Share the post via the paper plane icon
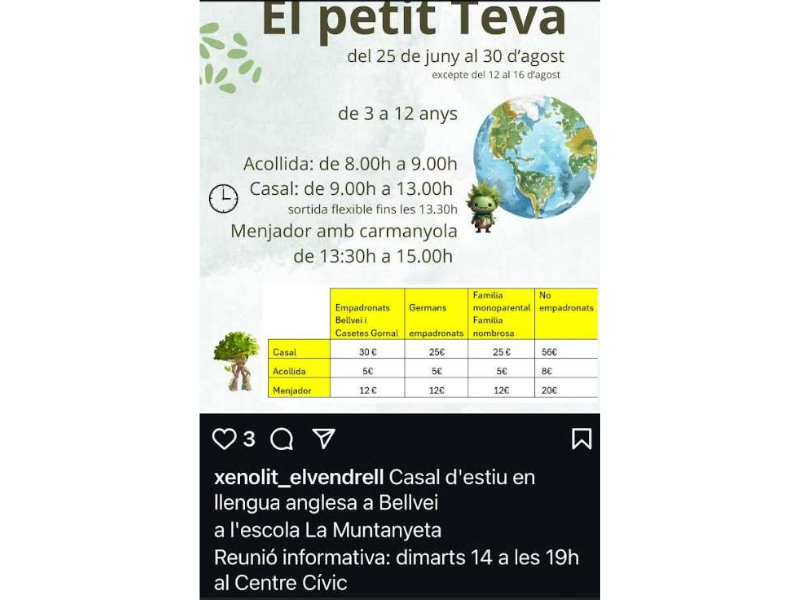This screenshot has width=800, height=600. pyautogui.click(x=323, y=438)
